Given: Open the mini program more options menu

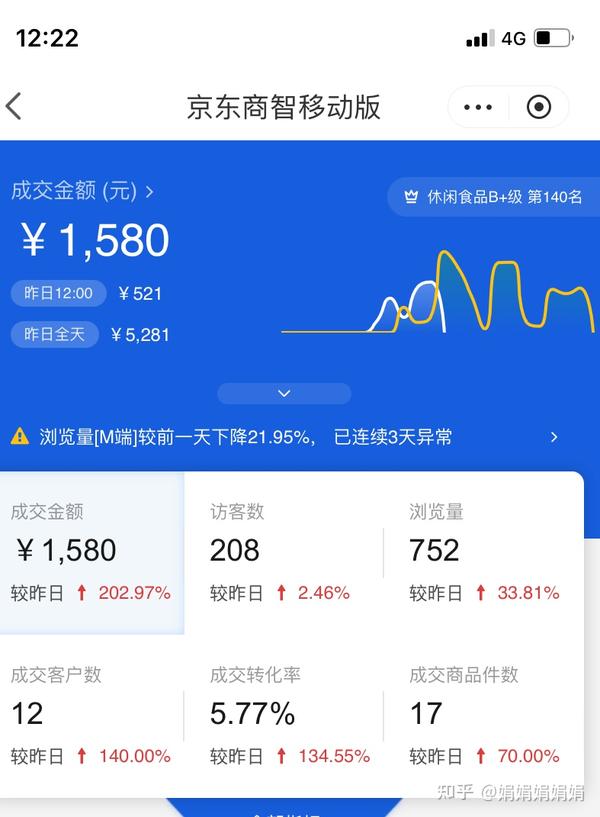Looking at the screenshot, I should point(479,107).
